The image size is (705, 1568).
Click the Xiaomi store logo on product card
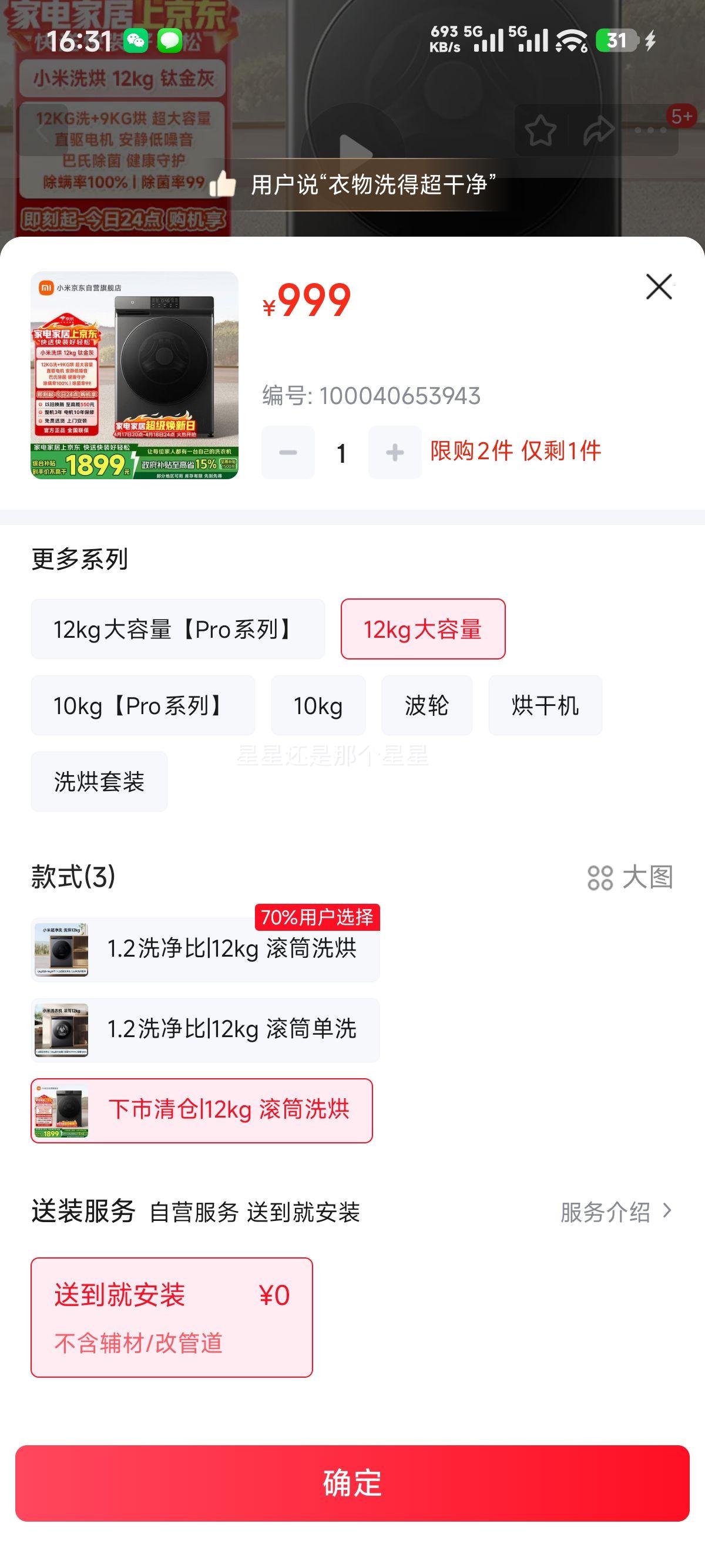click(46, 287)
